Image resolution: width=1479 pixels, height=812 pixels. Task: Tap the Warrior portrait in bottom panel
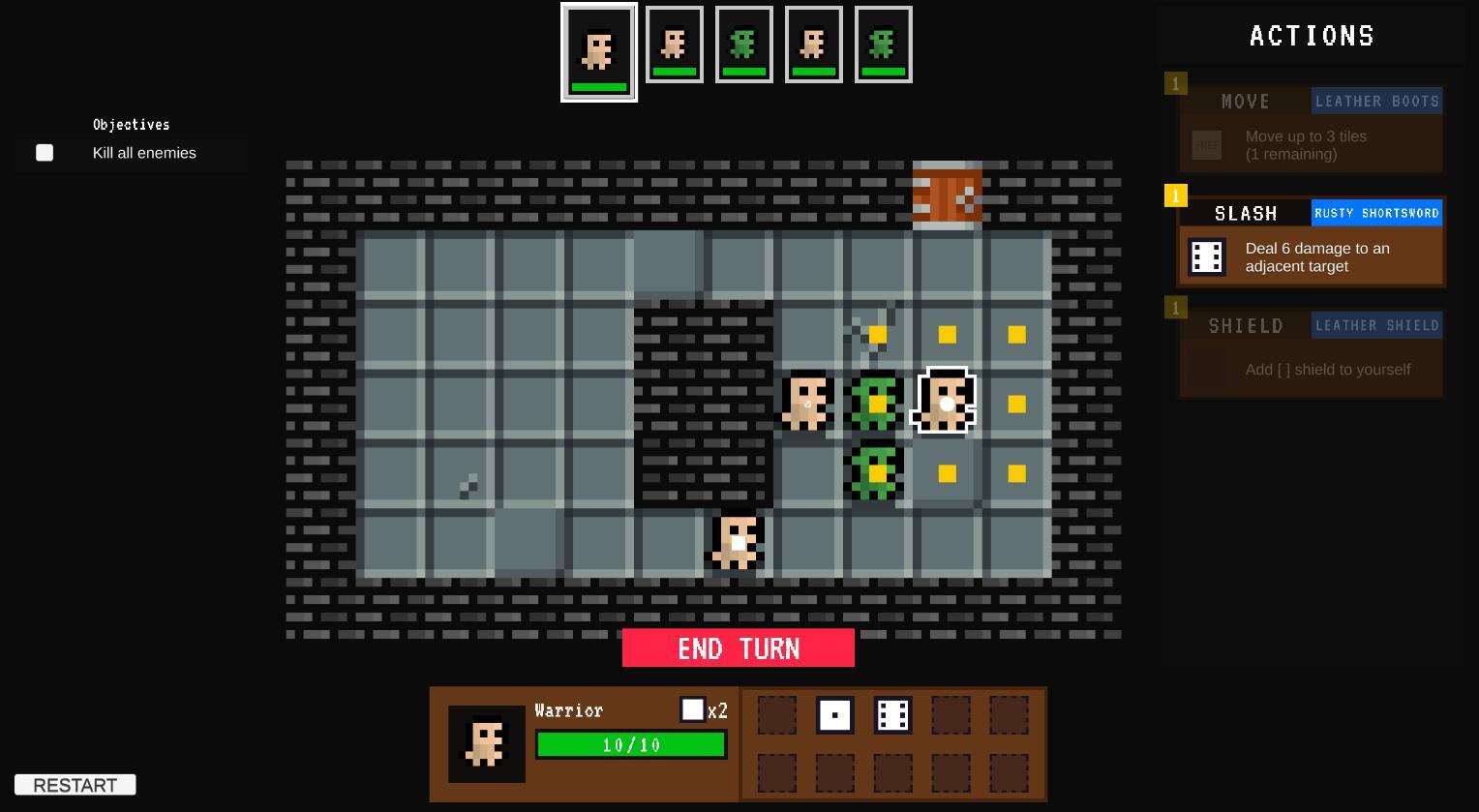coord(486,743)
